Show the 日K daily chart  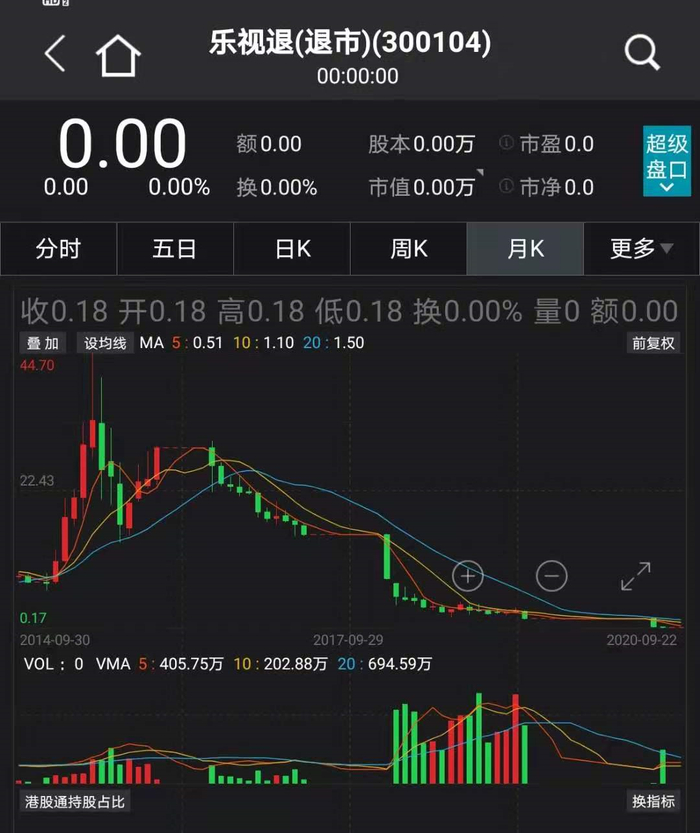point(292,248)
